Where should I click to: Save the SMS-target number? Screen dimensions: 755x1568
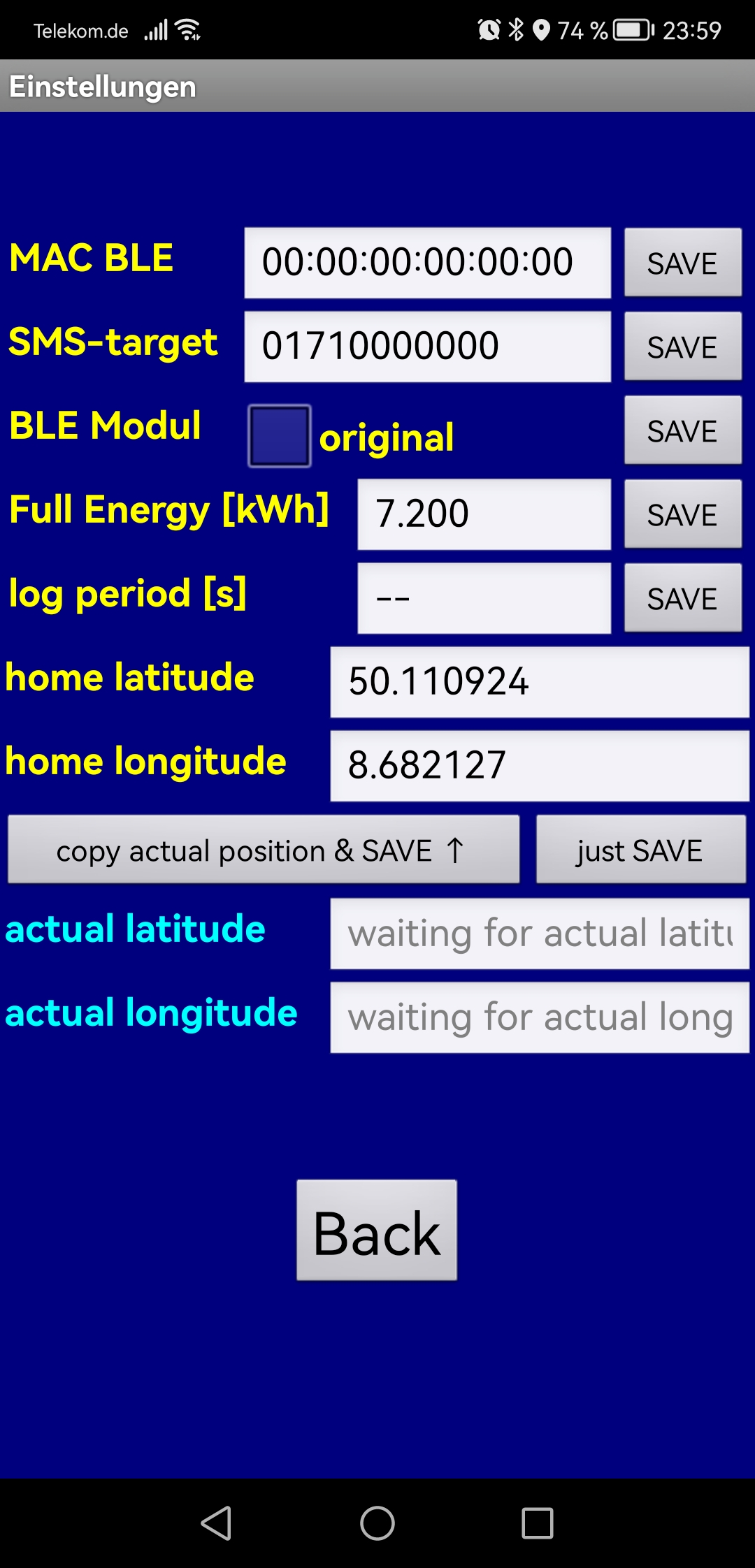tap(682, 347)
